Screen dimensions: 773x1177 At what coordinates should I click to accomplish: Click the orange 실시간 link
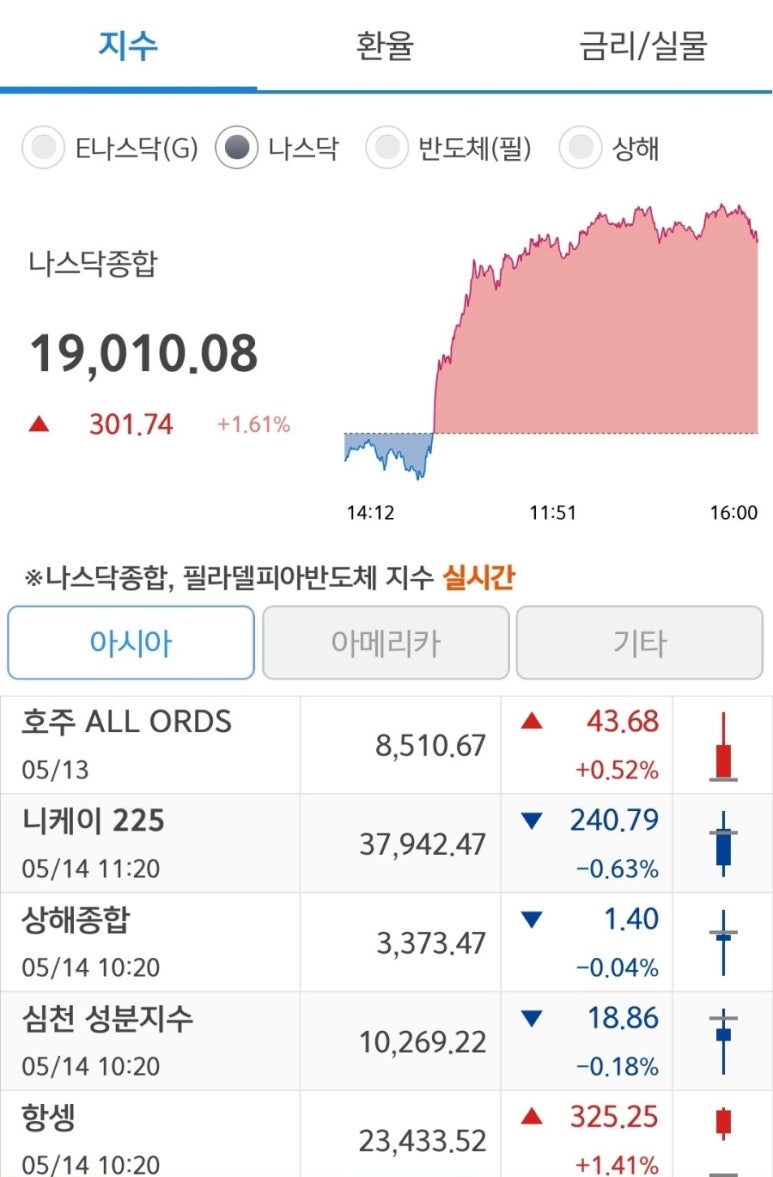[480, 577]
